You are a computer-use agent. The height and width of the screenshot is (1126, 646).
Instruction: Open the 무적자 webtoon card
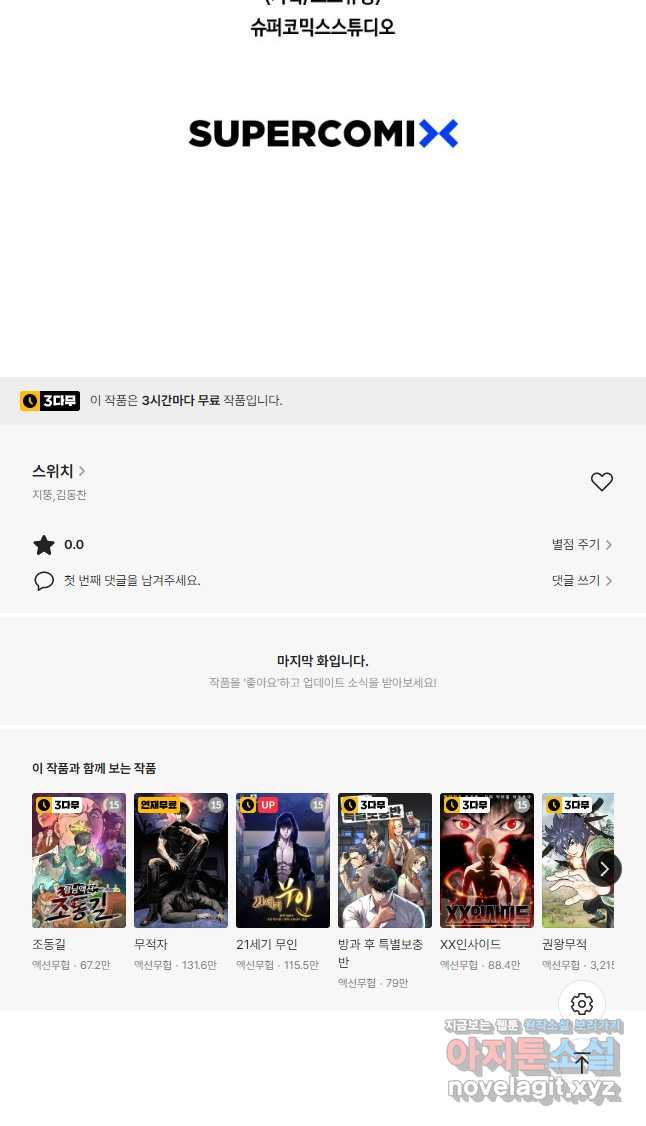tap(181, 860)
